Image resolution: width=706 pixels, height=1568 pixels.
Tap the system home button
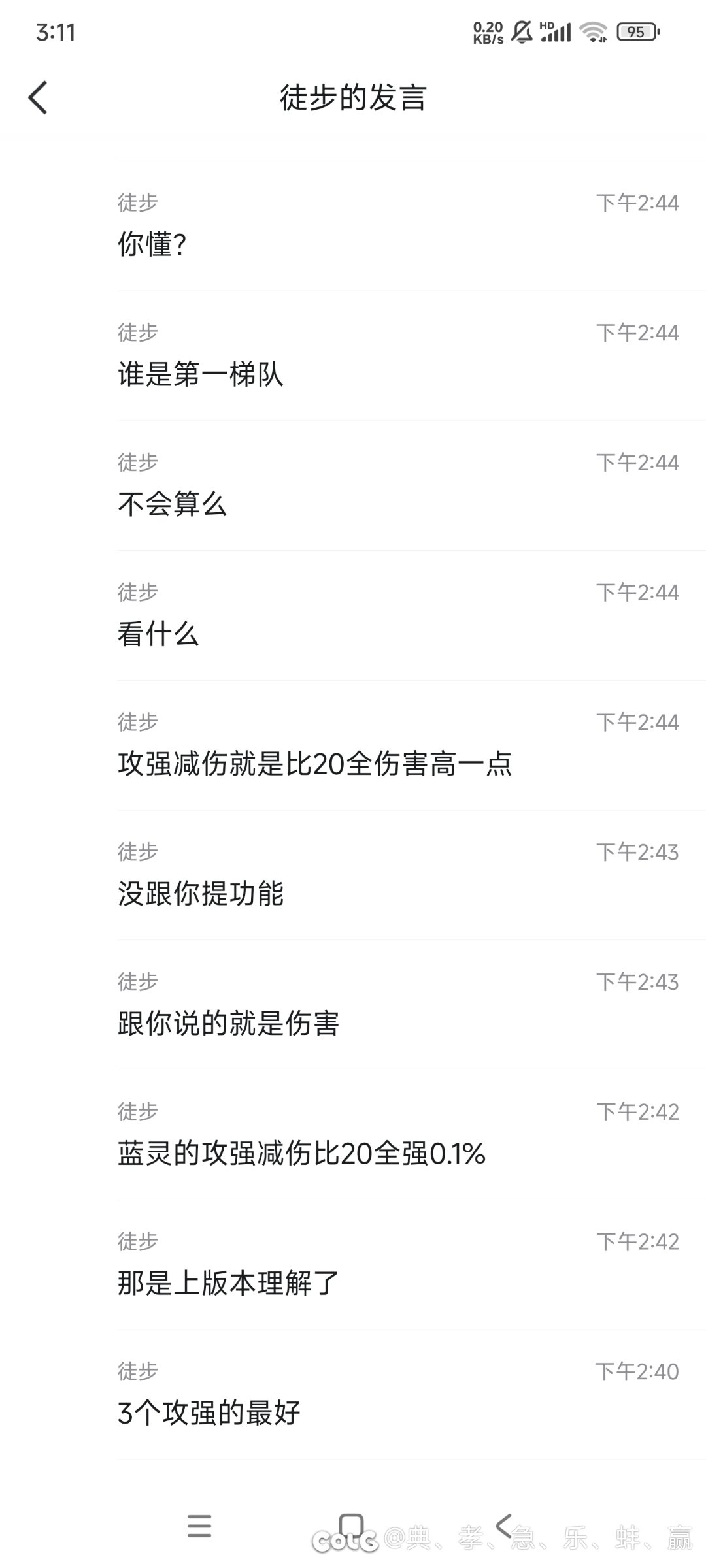coord(352,1526)
